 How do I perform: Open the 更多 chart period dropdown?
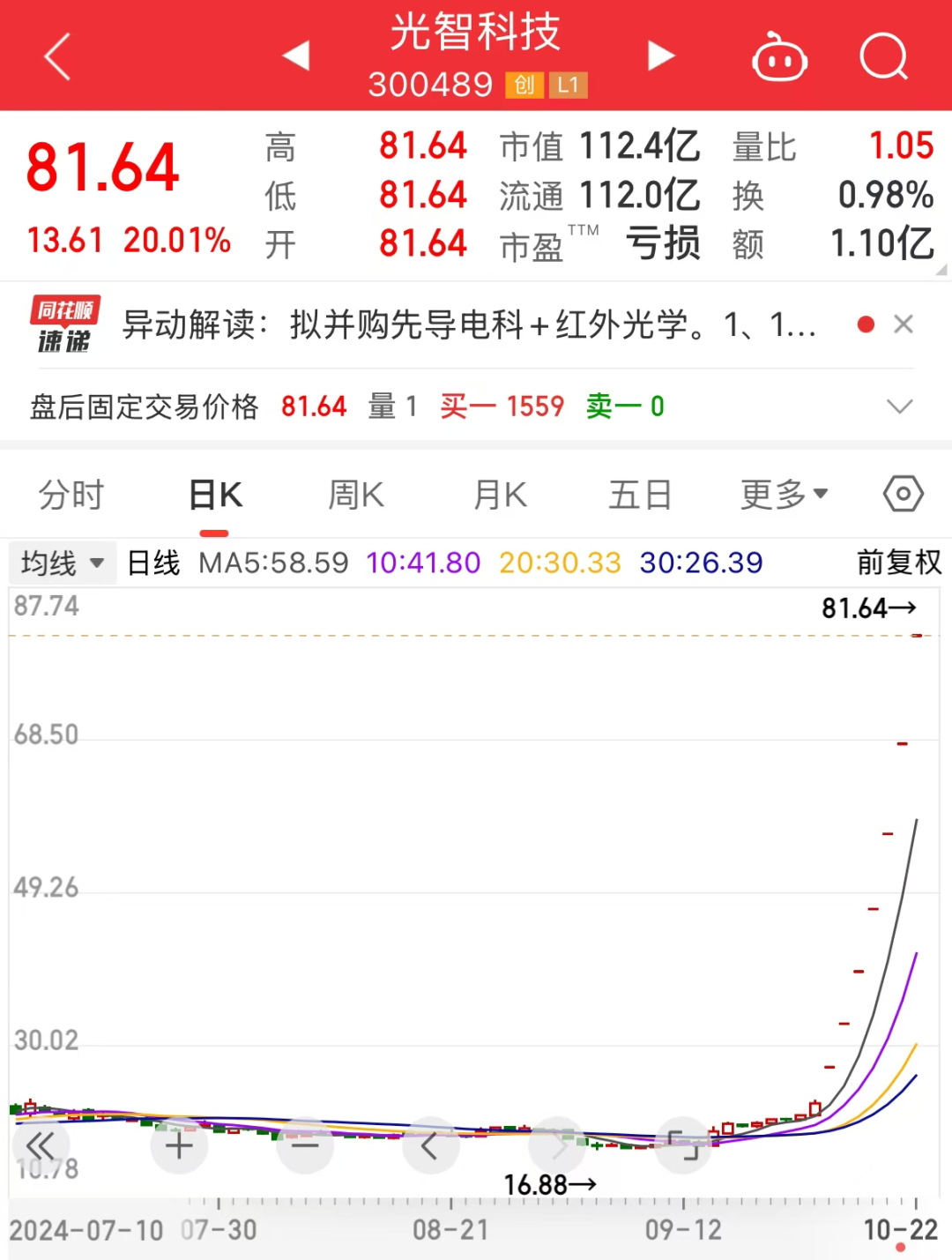[x=784, y=495]
